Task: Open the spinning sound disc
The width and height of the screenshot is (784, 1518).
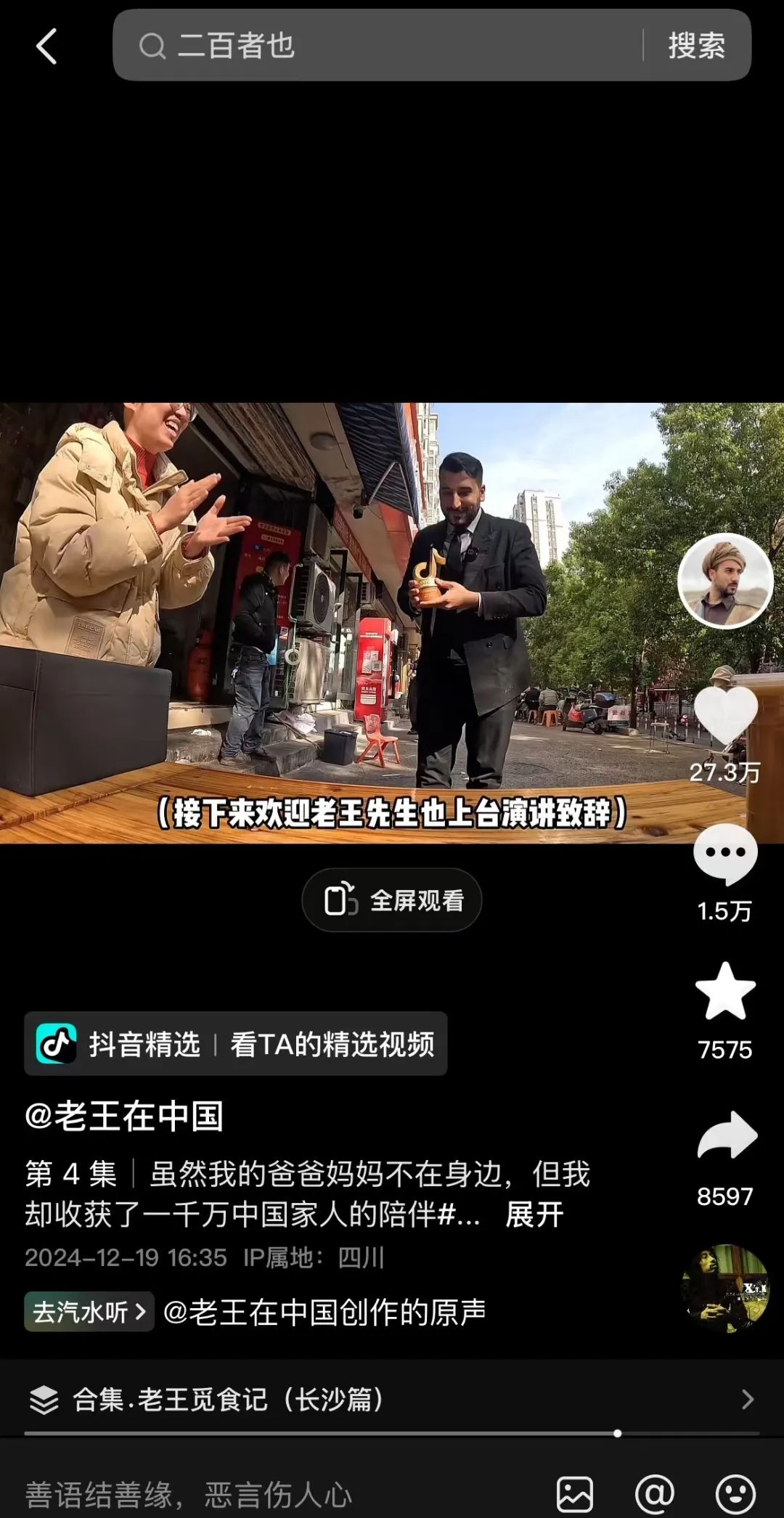Action: tap(725, 1289)
